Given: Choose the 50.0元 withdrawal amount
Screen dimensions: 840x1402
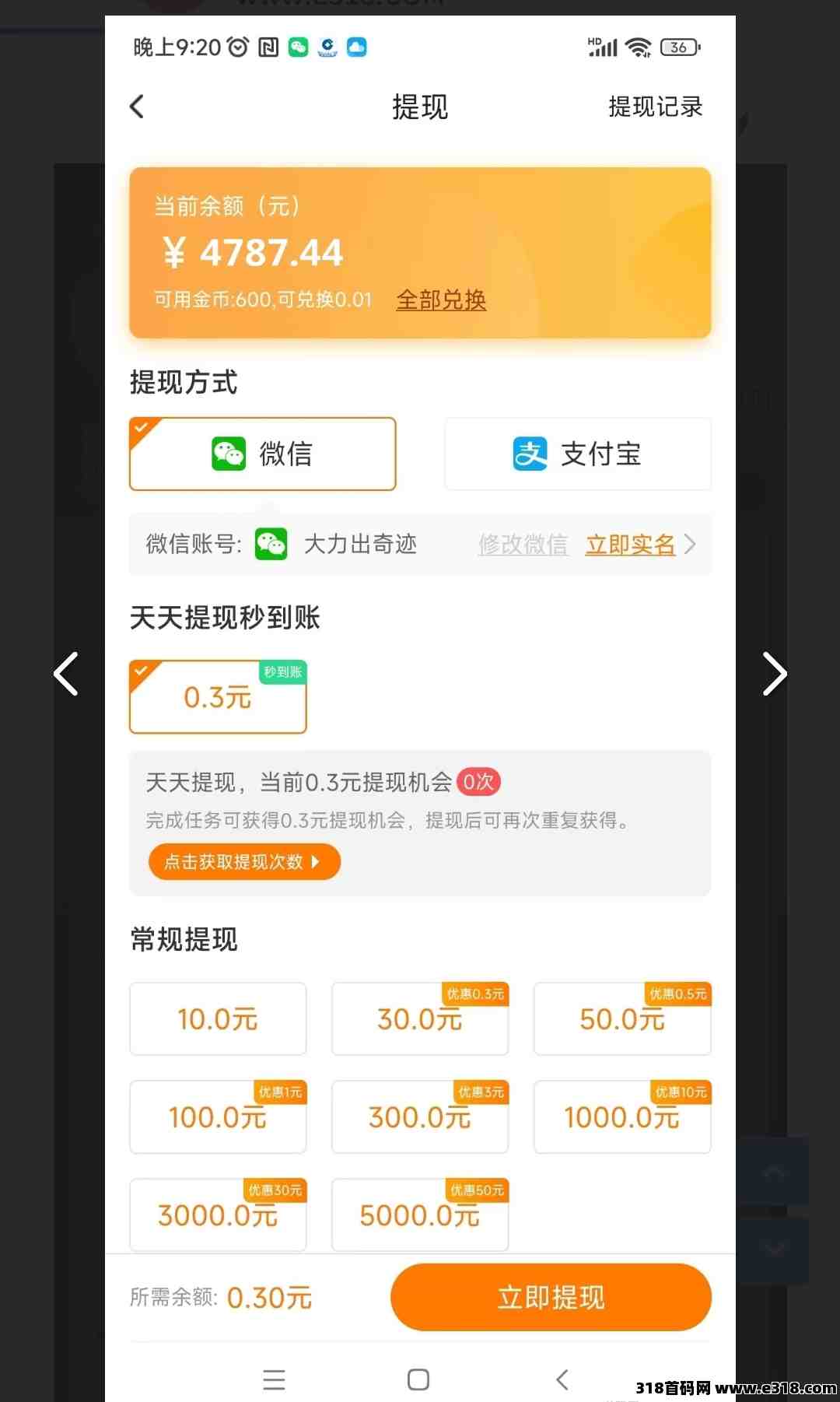Looking at the screenshot, I should [622, 1018].
